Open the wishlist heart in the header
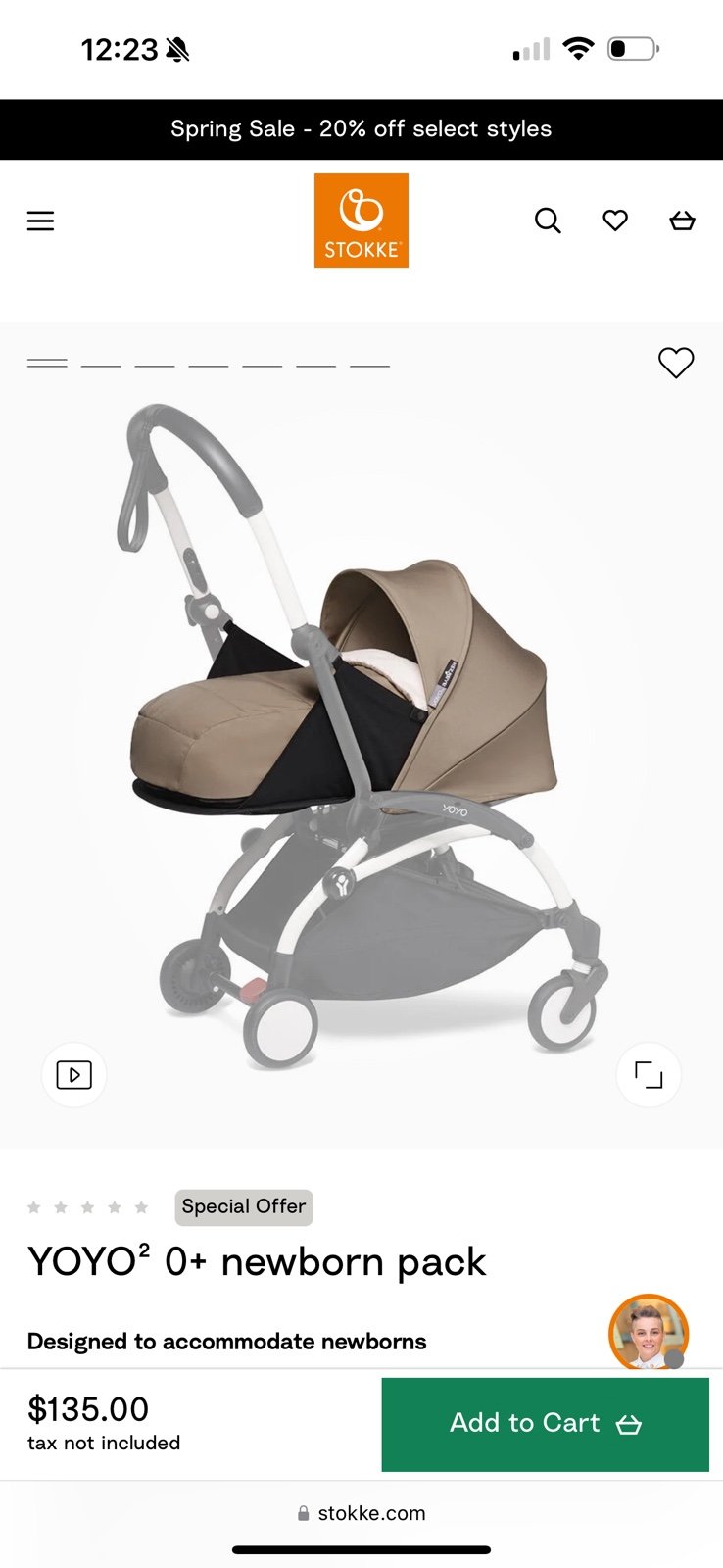This screenshot has width=723, height=1568. (x=615, y=220)
